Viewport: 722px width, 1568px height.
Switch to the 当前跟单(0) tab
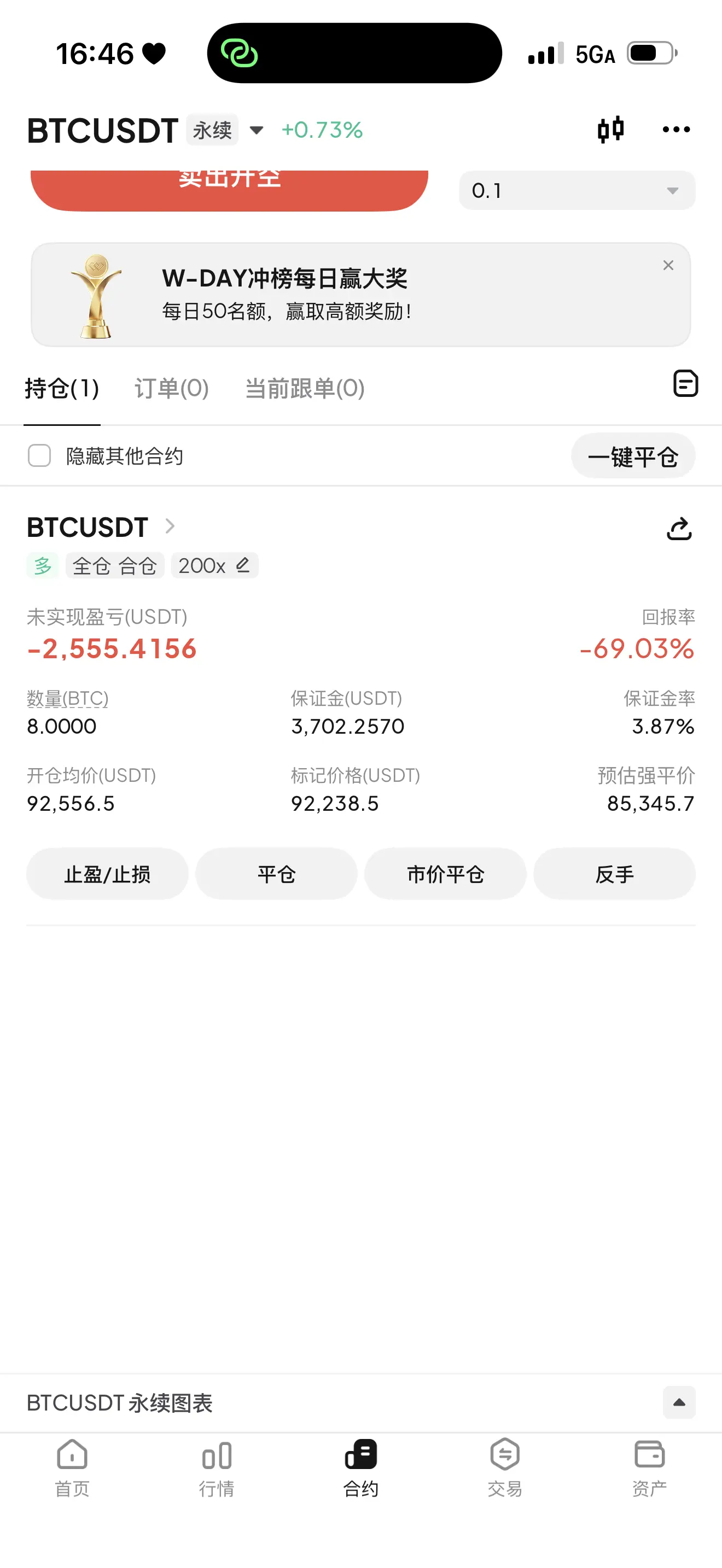click(x=304, y=388)
